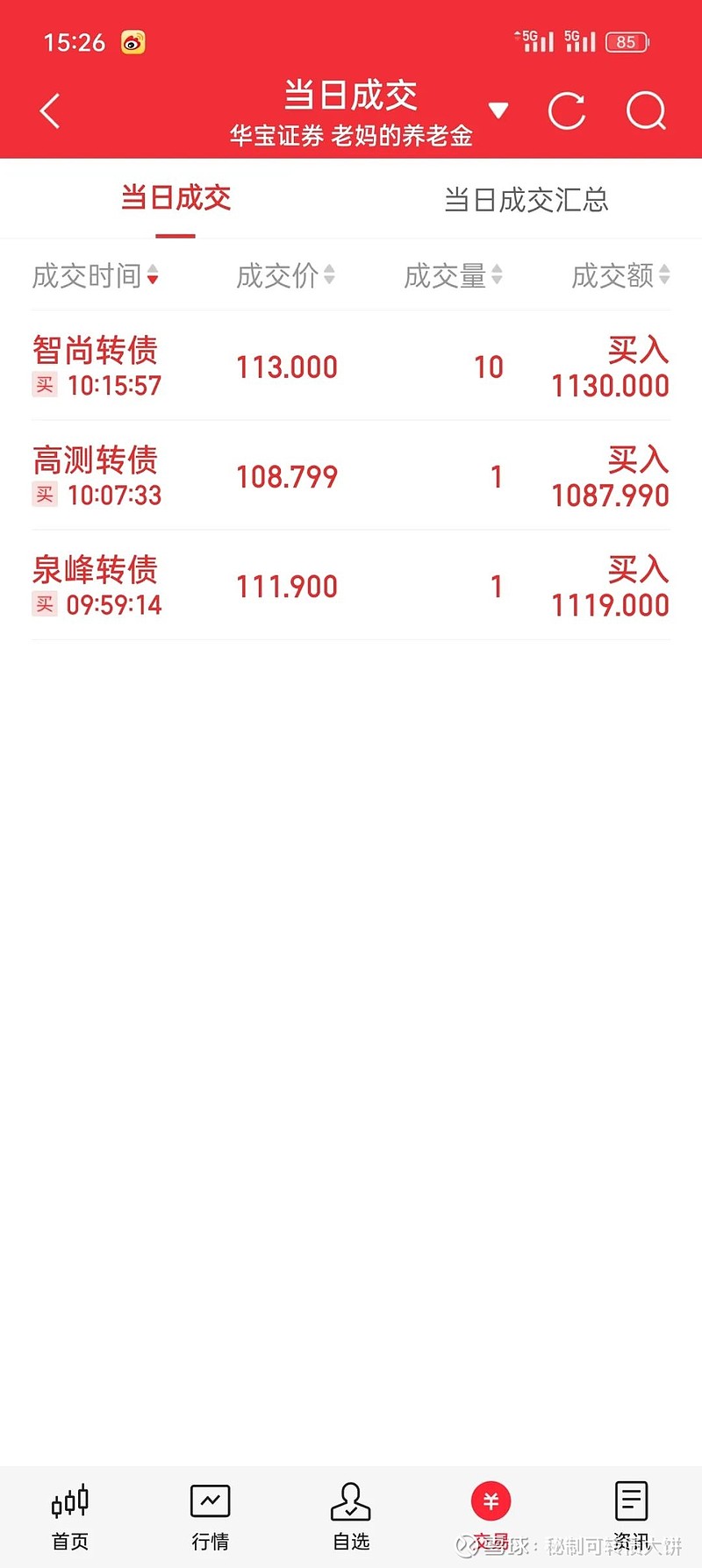Screen dimensions: 702x1568
Task: Refresh today's trade list
Action: [x=567, y=111]
